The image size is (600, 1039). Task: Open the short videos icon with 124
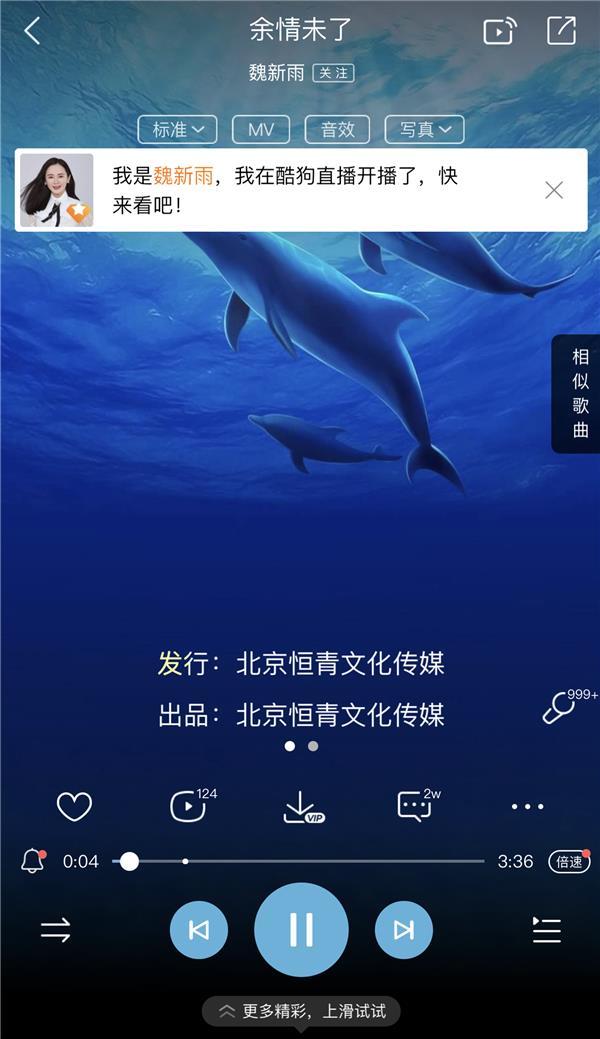[x=188, y=806]
